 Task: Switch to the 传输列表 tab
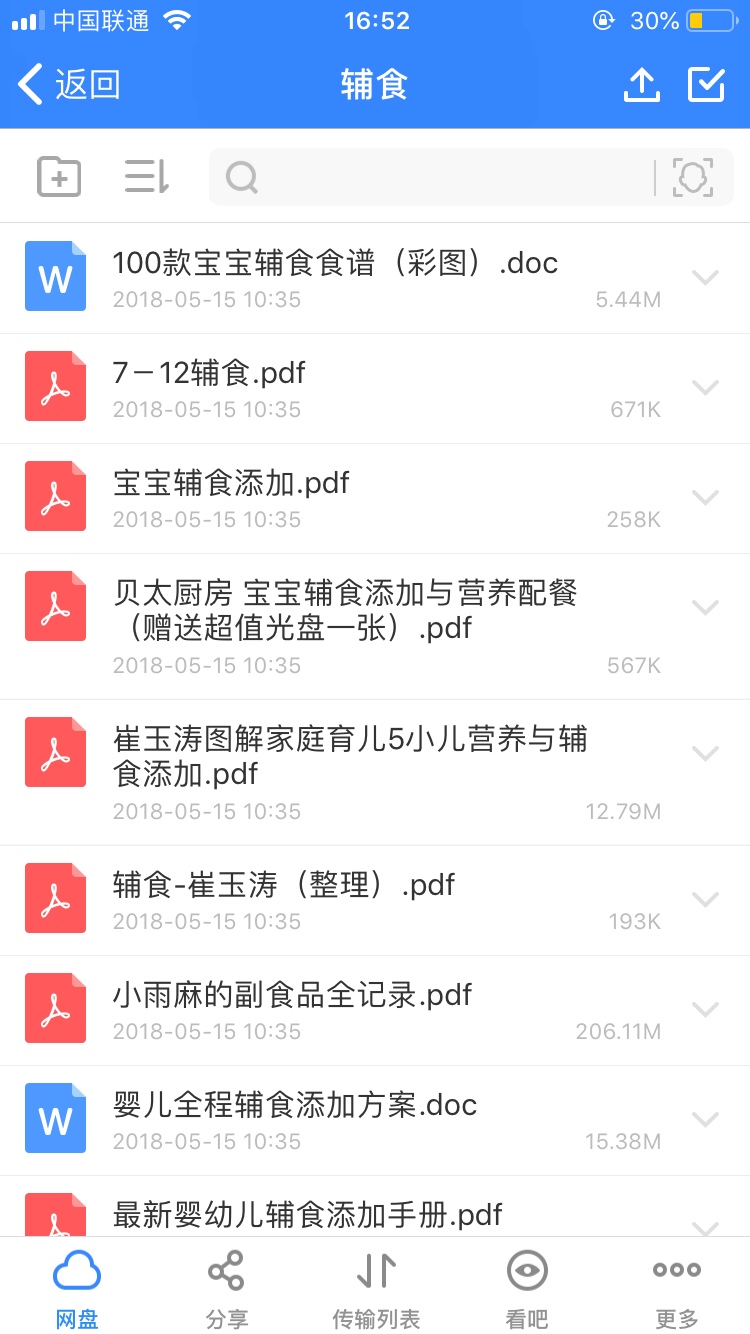[x=376, y=1288]
